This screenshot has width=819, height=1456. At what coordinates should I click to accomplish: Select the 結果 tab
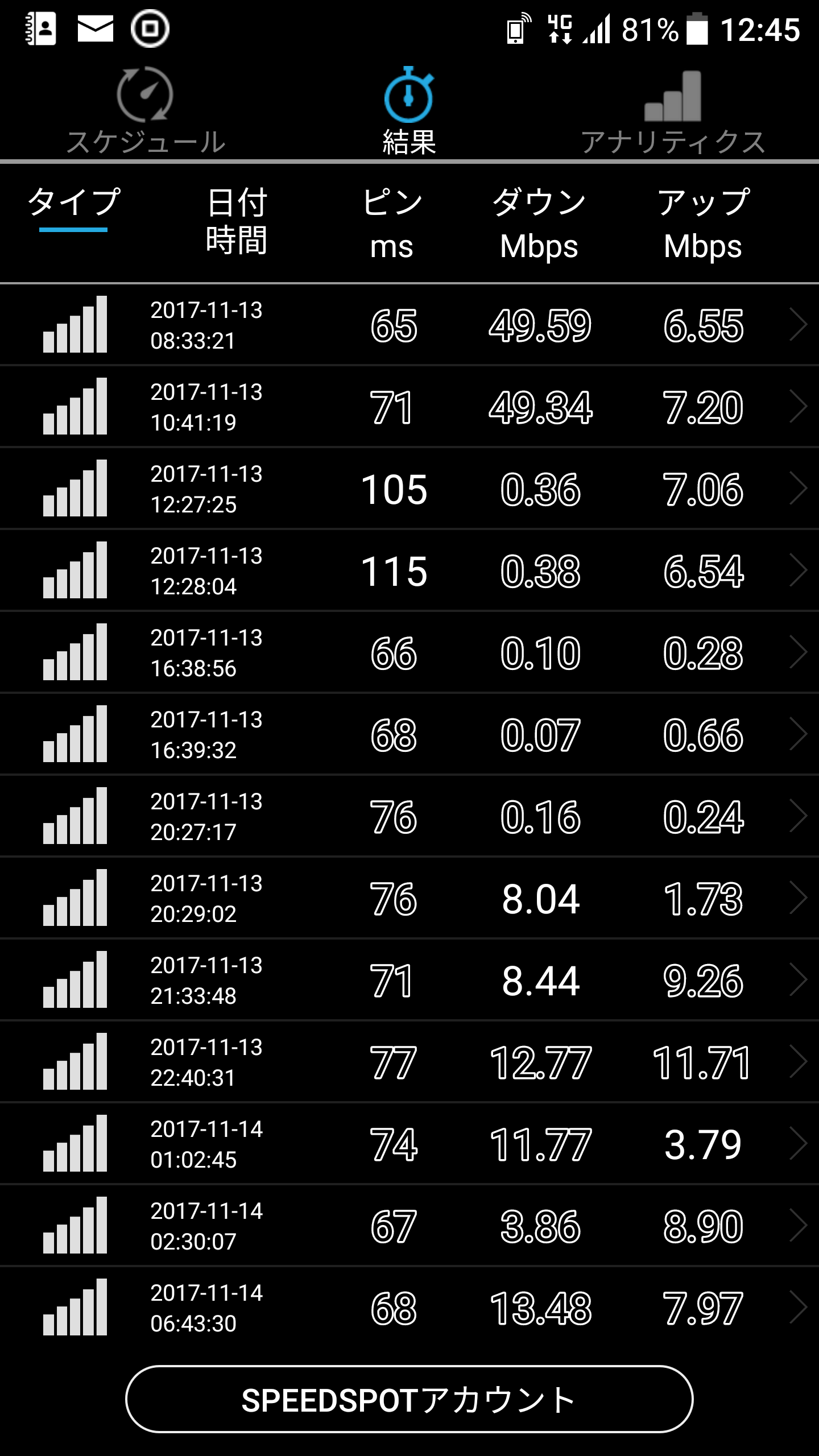coord(408,112)
